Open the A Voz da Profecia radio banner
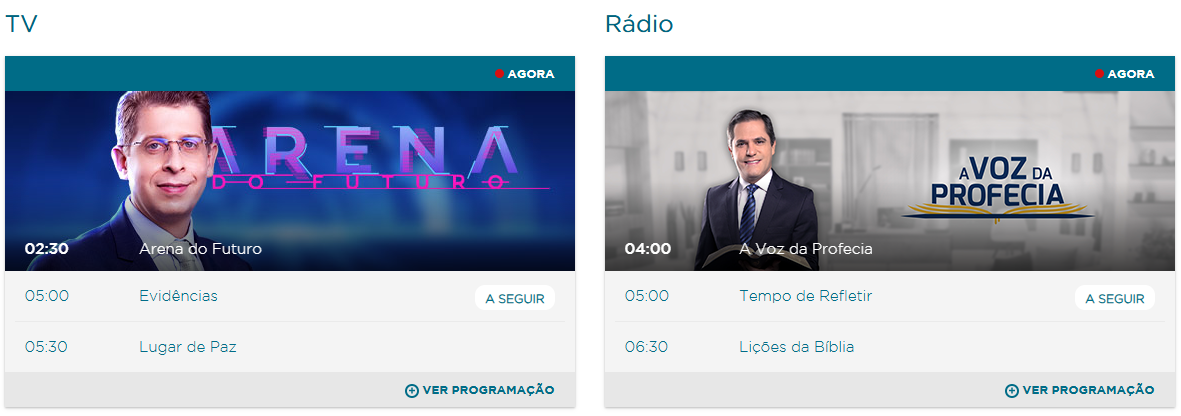Screen dimensions: 1181x416 pyautogui.click(x=890, y=180)
